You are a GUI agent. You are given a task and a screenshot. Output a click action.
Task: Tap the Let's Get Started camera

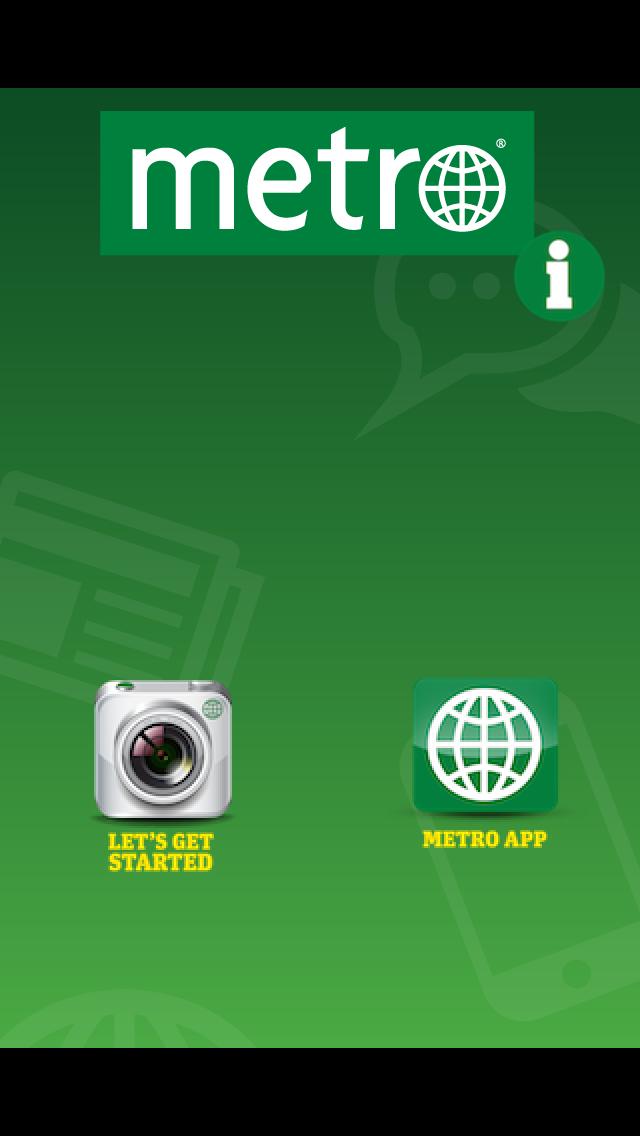click(x=163, y=750)
